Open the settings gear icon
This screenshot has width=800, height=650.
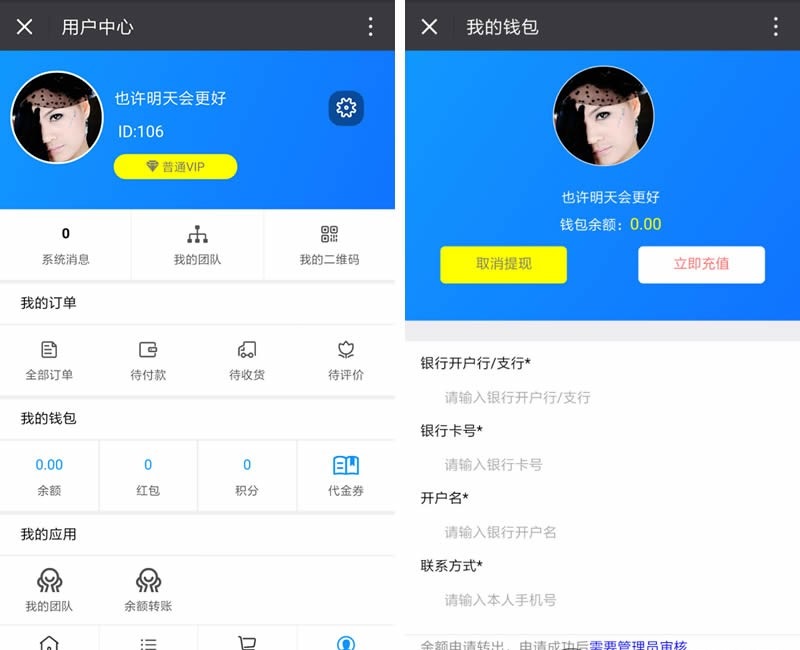coord(346,108)
